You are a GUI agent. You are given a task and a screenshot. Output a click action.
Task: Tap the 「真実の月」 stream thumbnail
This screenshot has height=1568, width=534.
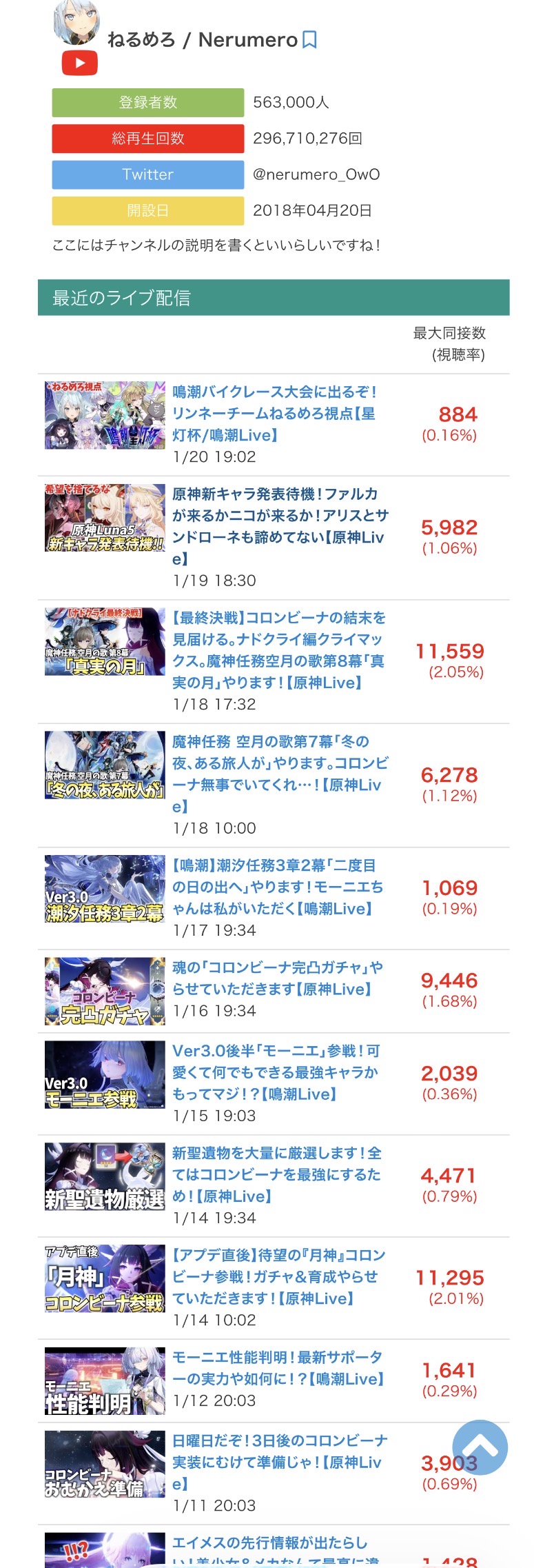(105, 641)
